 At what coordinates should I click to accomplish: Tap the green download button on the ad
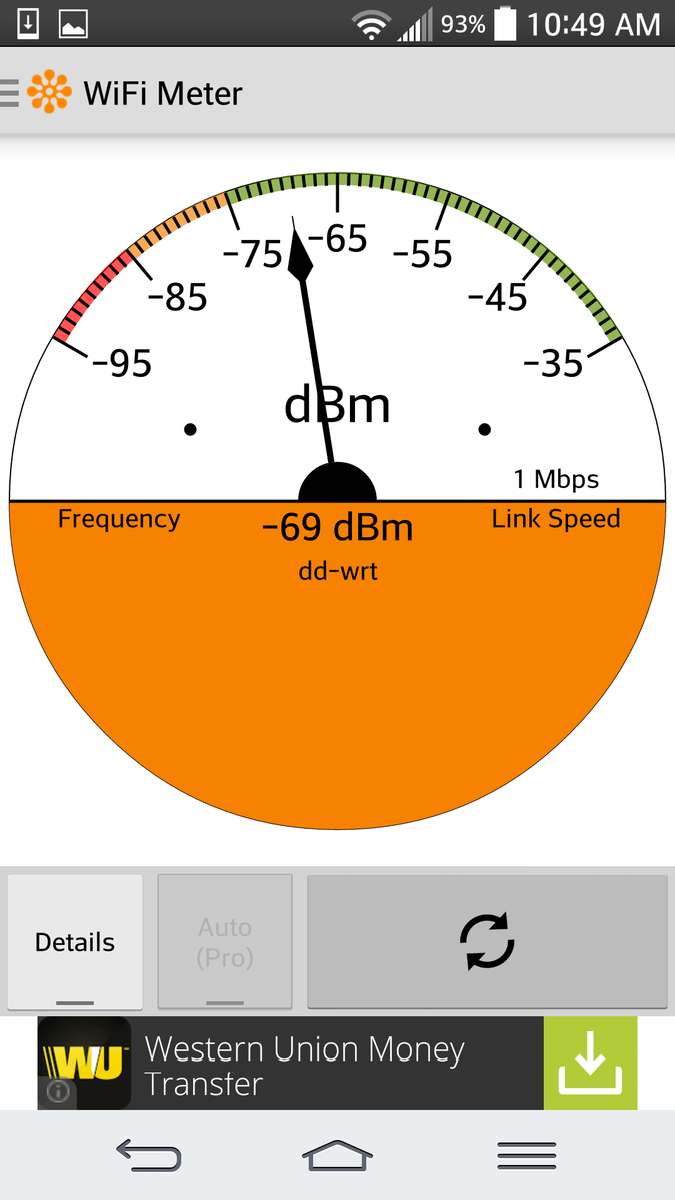[x=590, y=1064]
